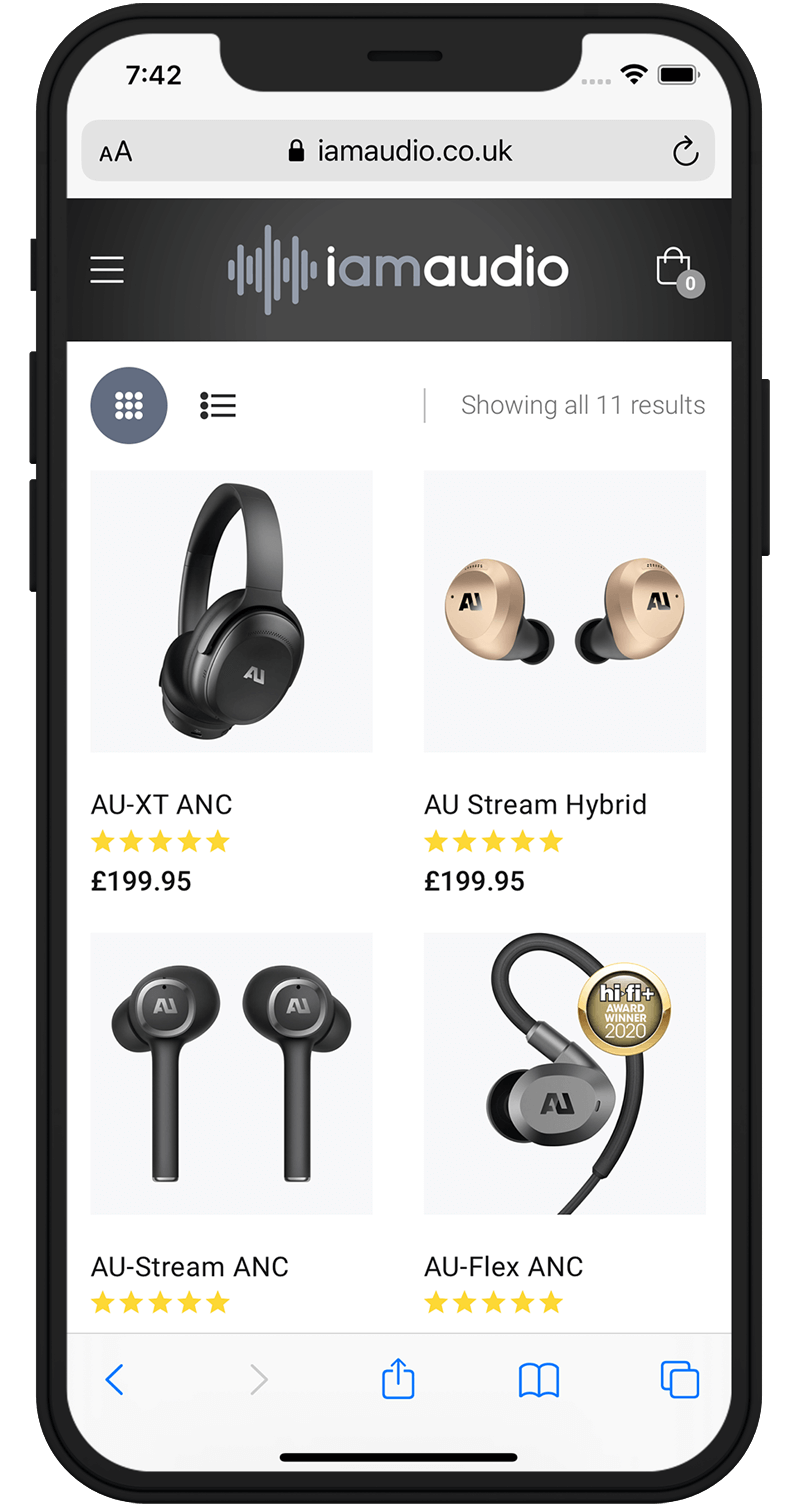Open the hamburger menu
The width and height of the screenshot is (800, 1508).
tap(107, 270)
